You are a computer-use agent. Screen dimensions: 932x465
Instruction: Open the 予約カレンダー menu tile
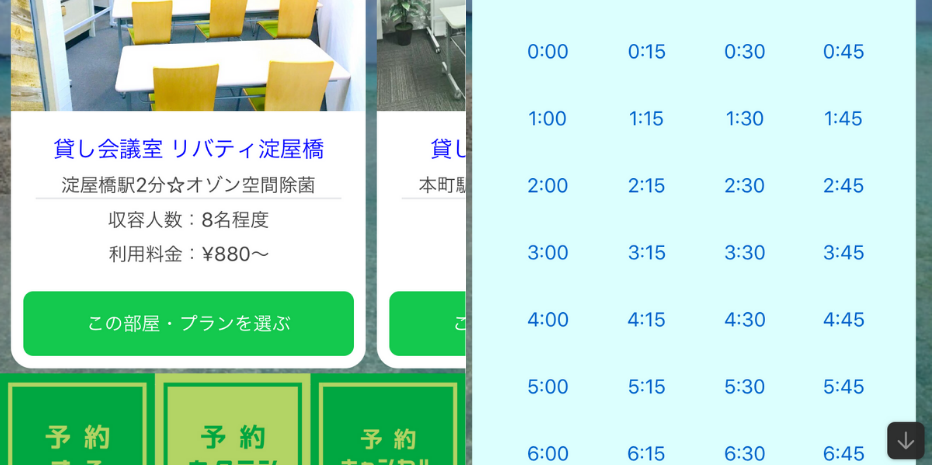pos(232,425)
